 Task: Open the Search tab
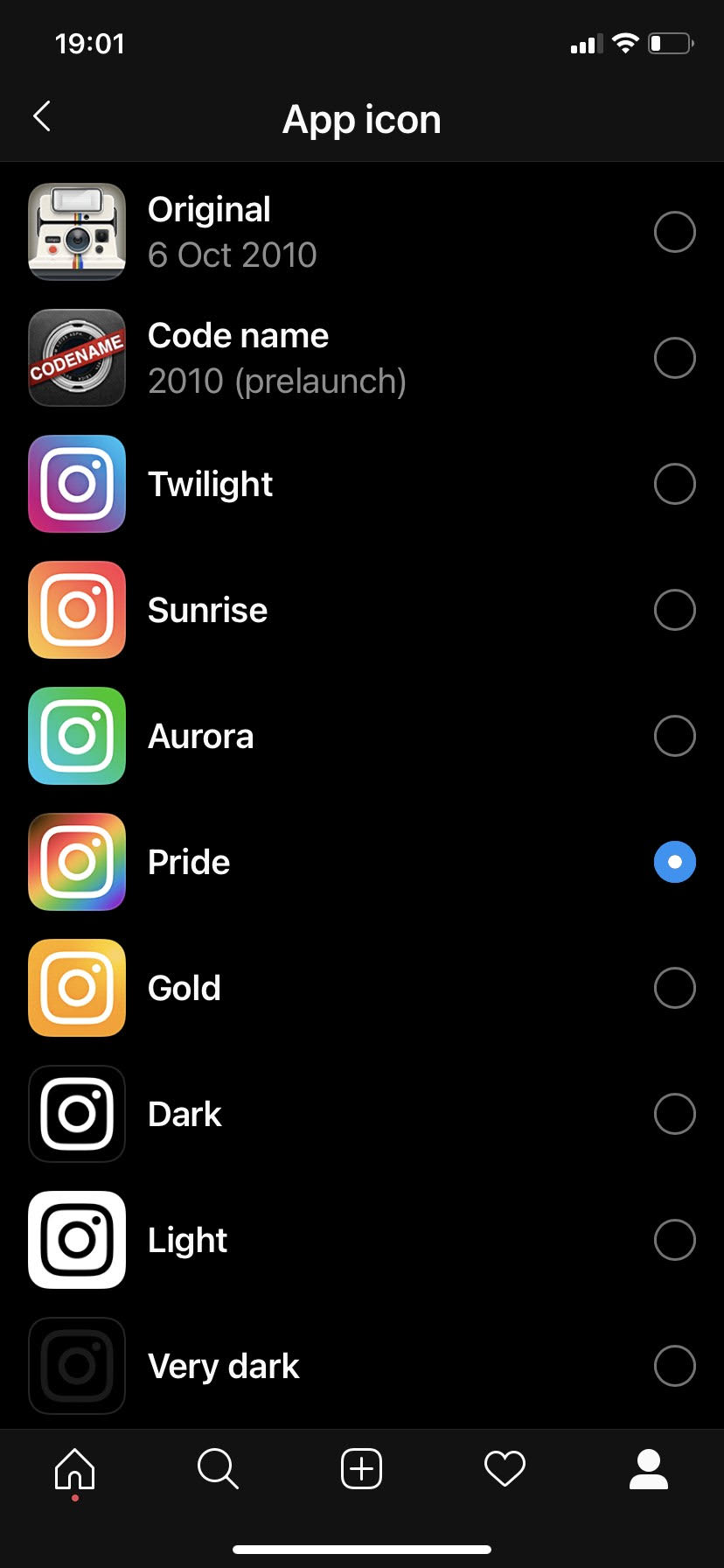tap(218, 1468)
